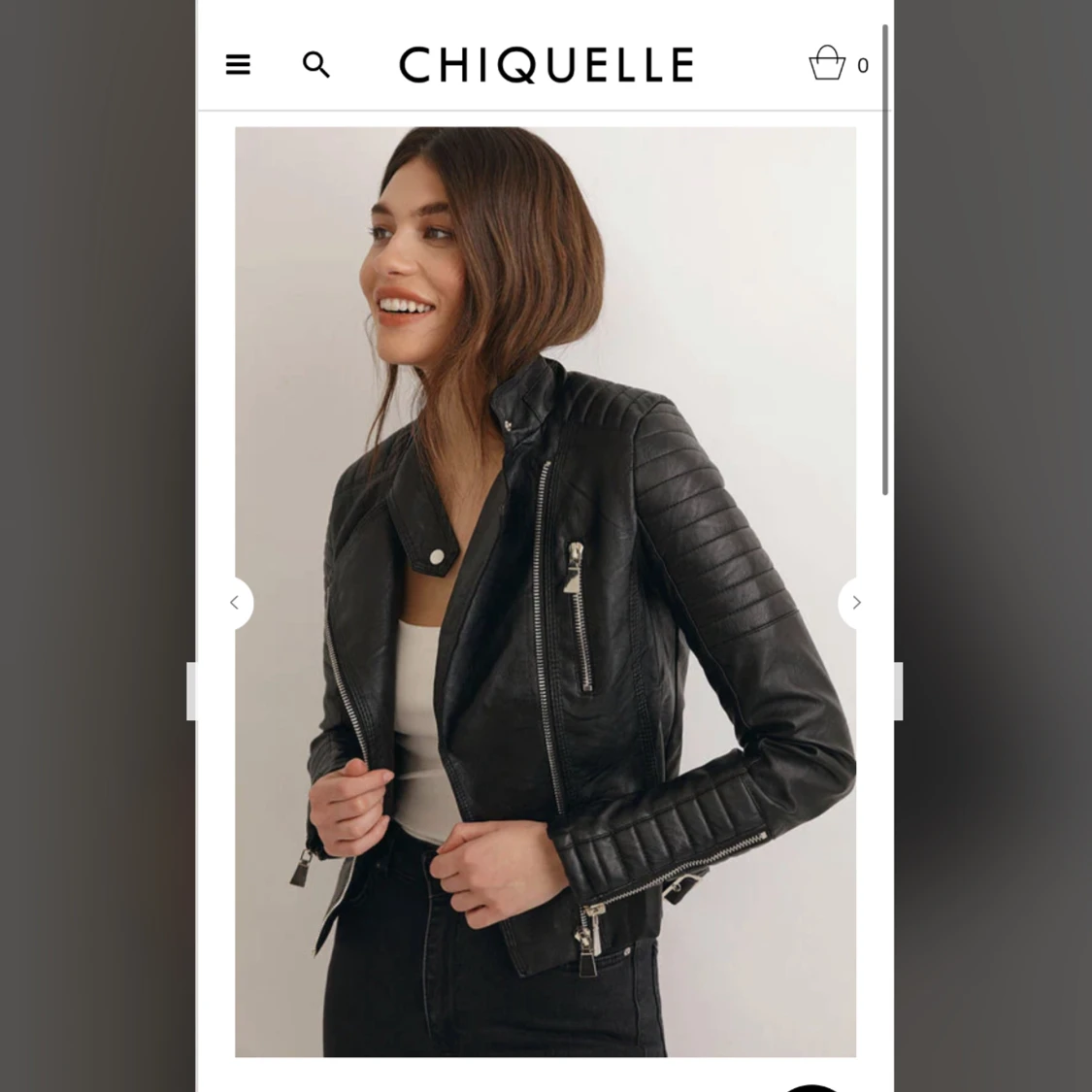The height and width of the screenshot is (1092, 1092).
Task: Open the hamburger menu
Action: (238, 65)
